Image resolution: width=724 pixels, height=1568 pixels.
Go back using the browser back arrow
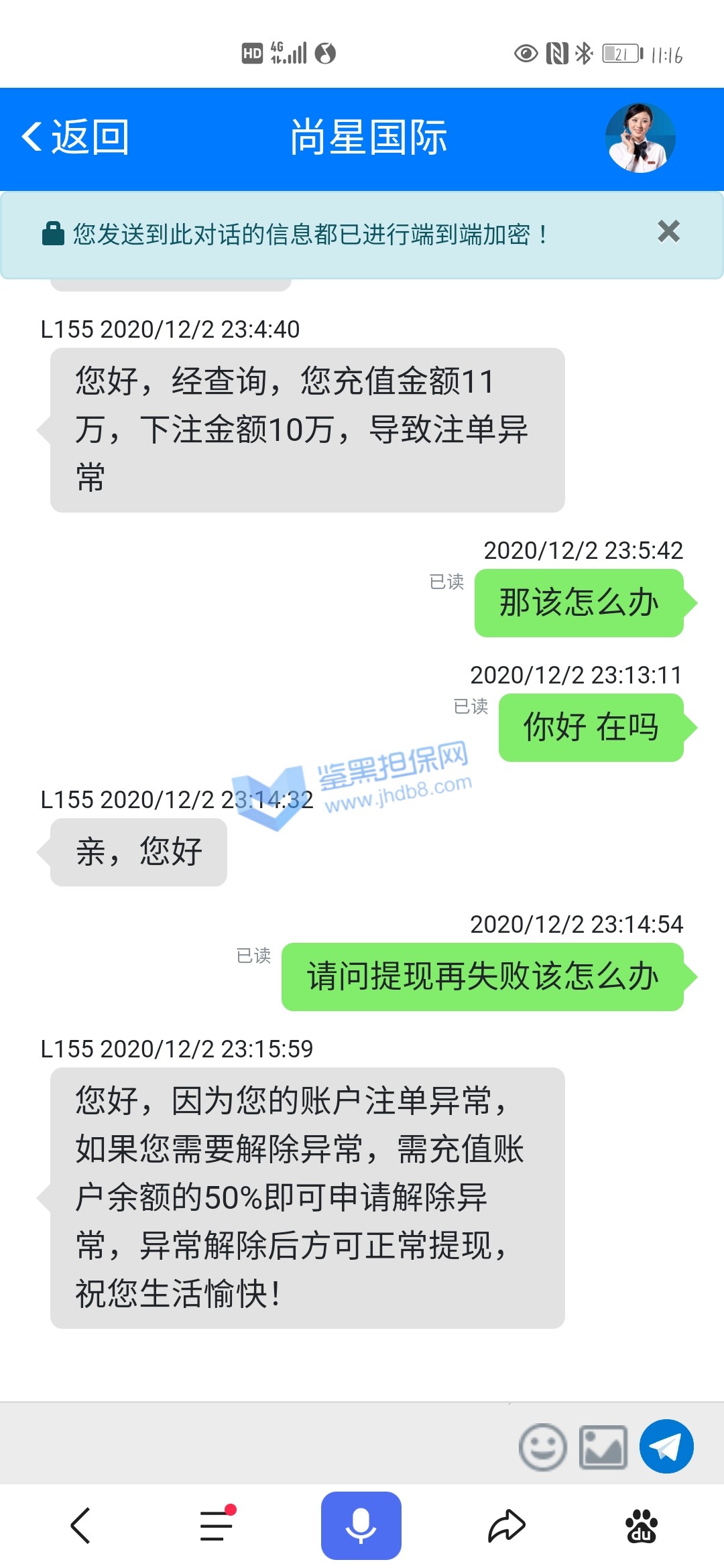click(80, 1526)
